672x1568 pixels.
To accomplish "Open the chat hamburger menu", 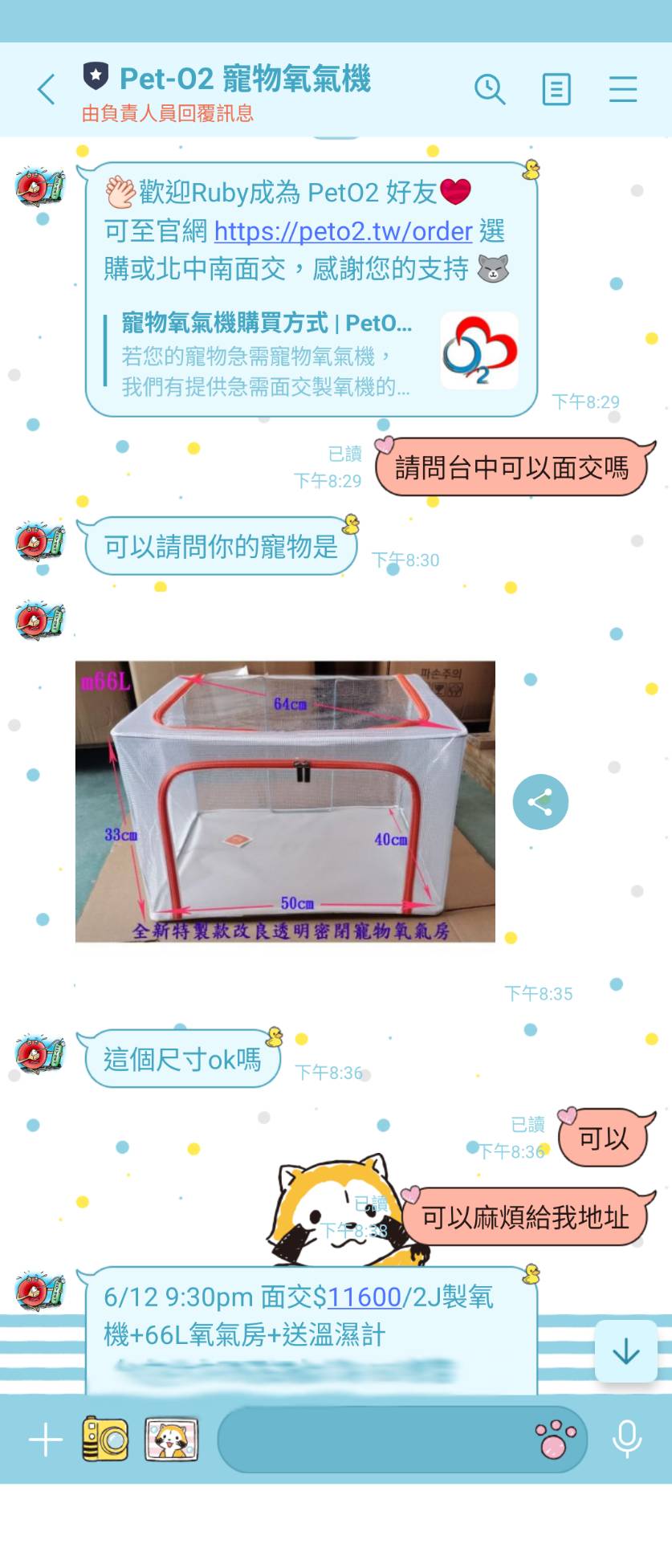I will pyautogui.click(x=622, y=89).
